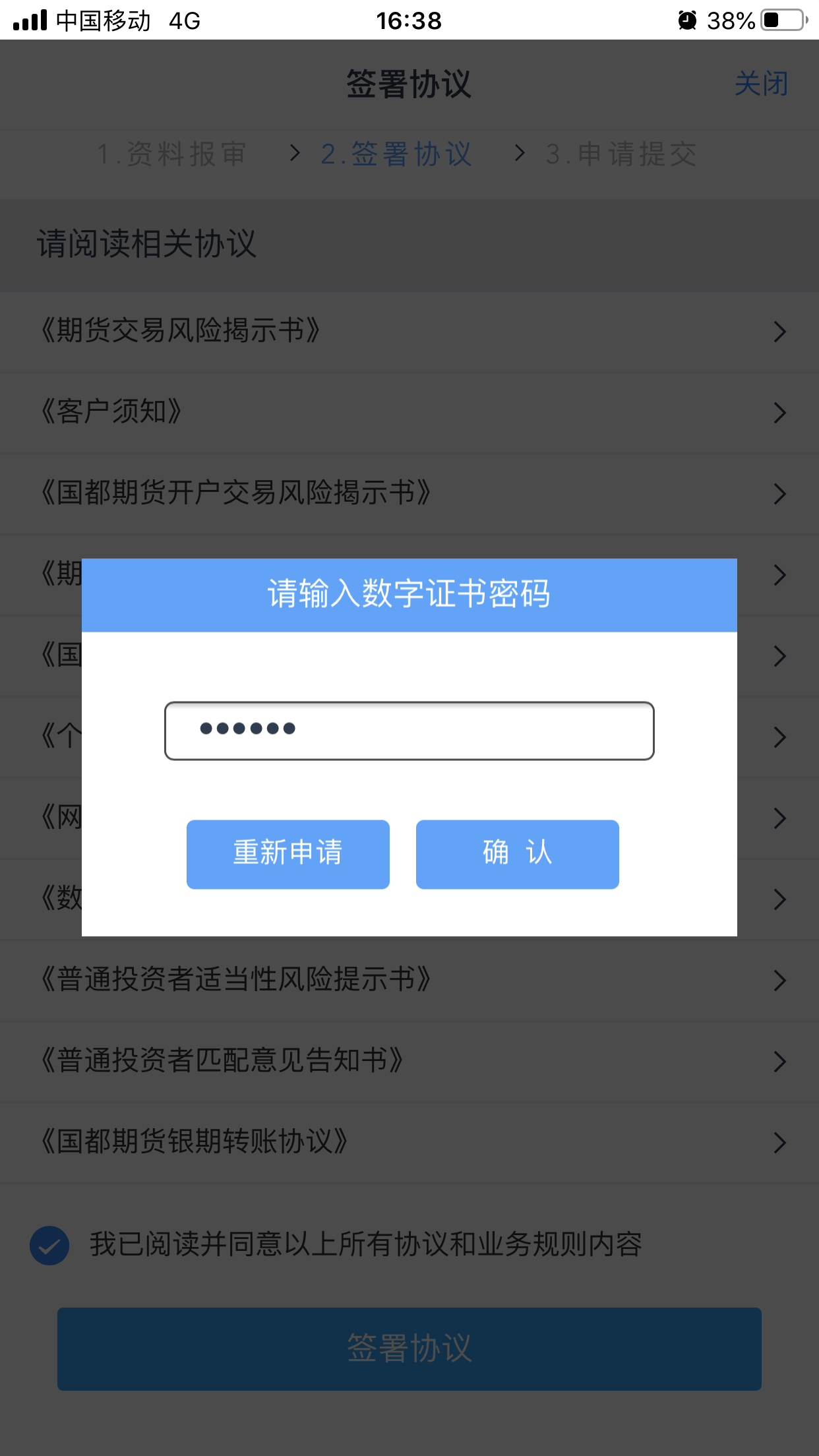Open 《国都期货开户交易风险揭示书》
This screenshot has width=819, height=1456.
(409, 493)
